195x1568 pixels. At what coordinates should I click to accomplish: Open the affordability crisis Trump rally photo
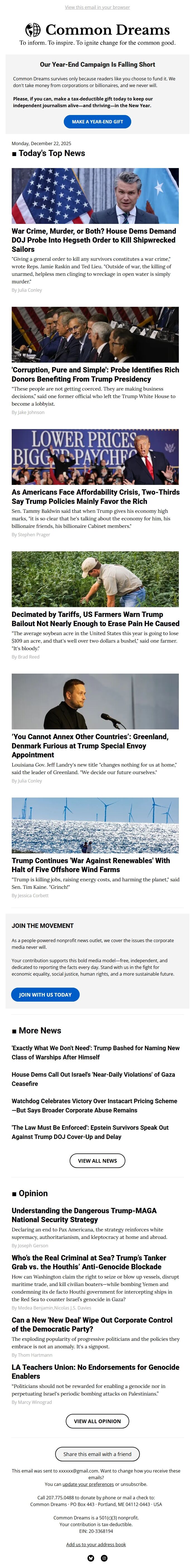click(95, 456)
